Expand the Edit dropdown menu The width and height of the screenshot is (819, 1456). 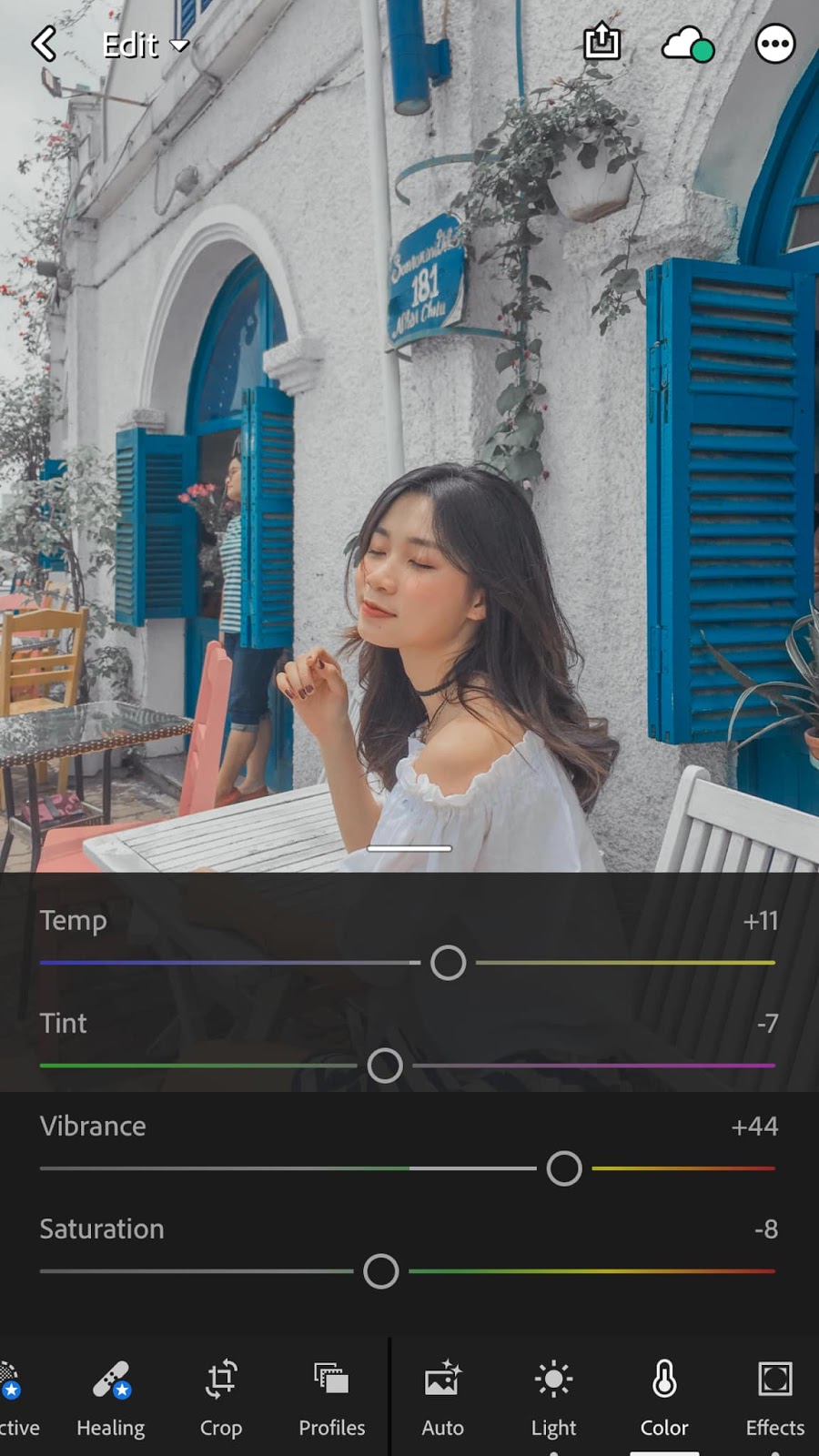[146, 45]
